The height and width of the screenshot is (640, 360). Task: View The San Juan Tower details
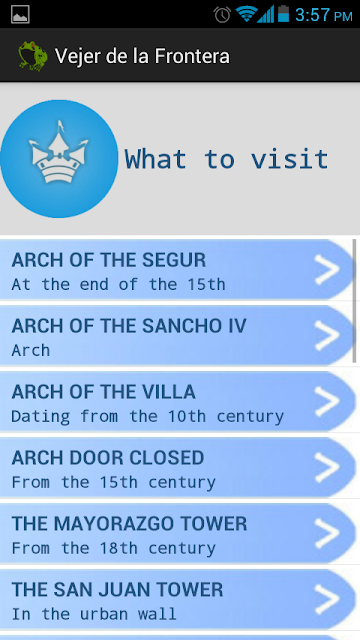(x=178, y=599)
